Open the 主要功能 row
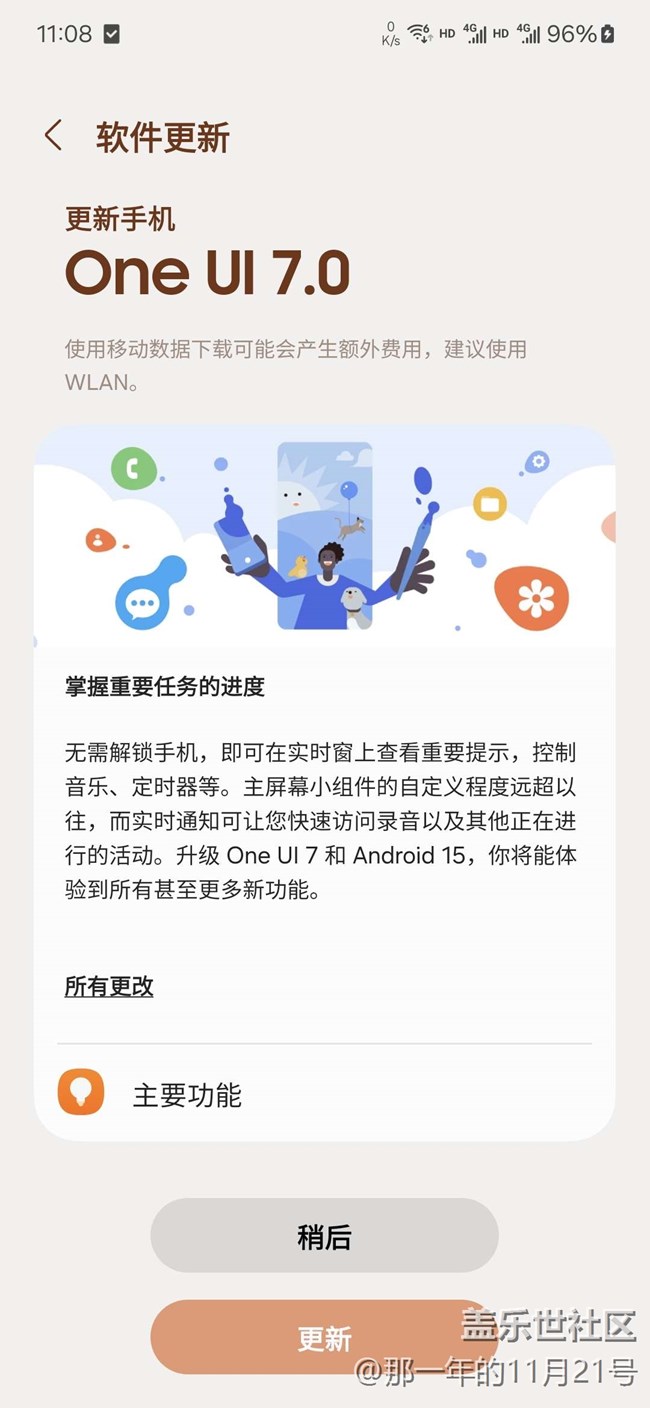Viewport: 650px width, 1408px height. pos(324,1095)
